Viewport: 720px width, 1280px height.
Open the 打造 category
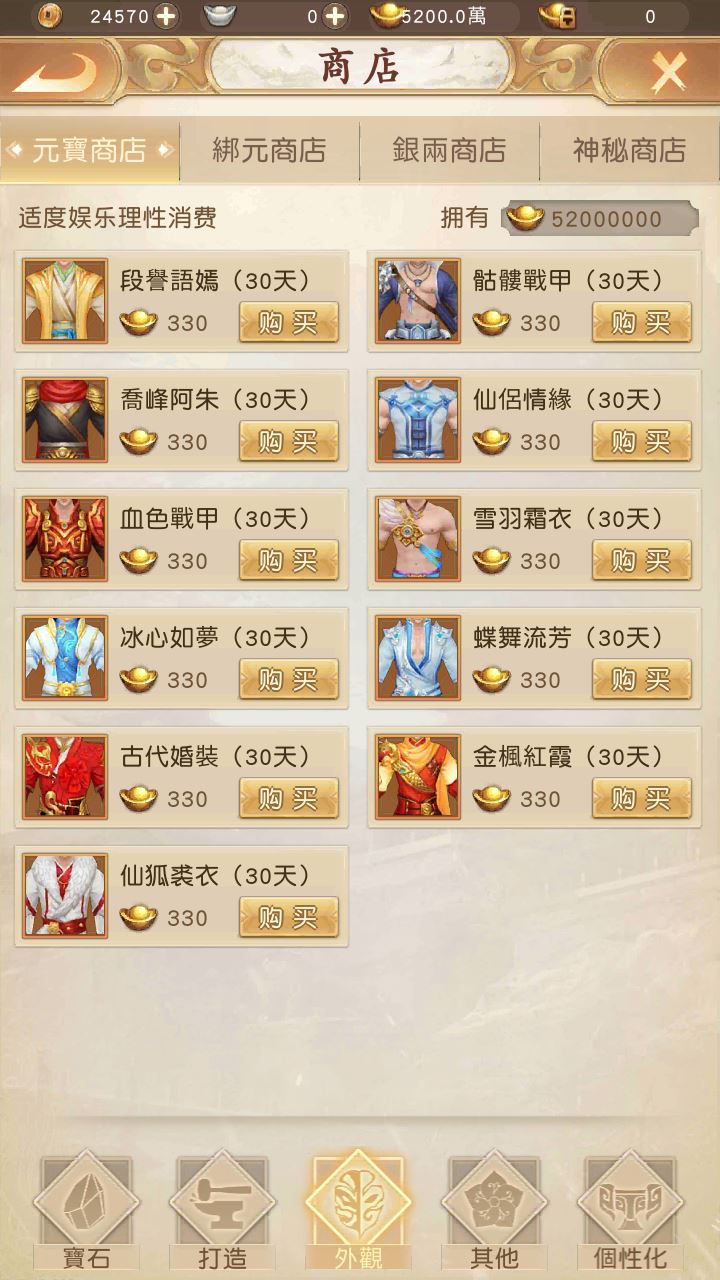click(x=222, y=1212)
